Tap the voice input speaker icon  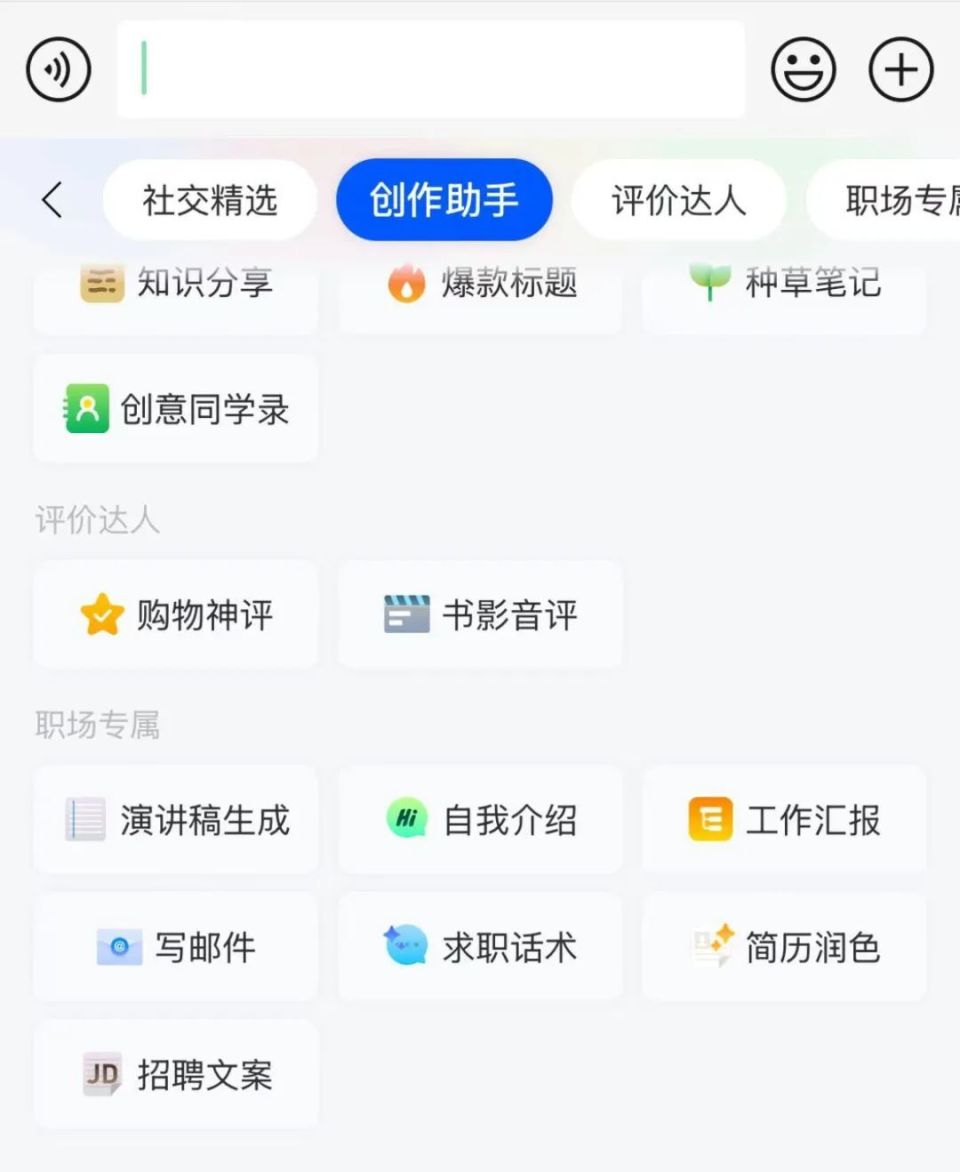click(58, 69)
